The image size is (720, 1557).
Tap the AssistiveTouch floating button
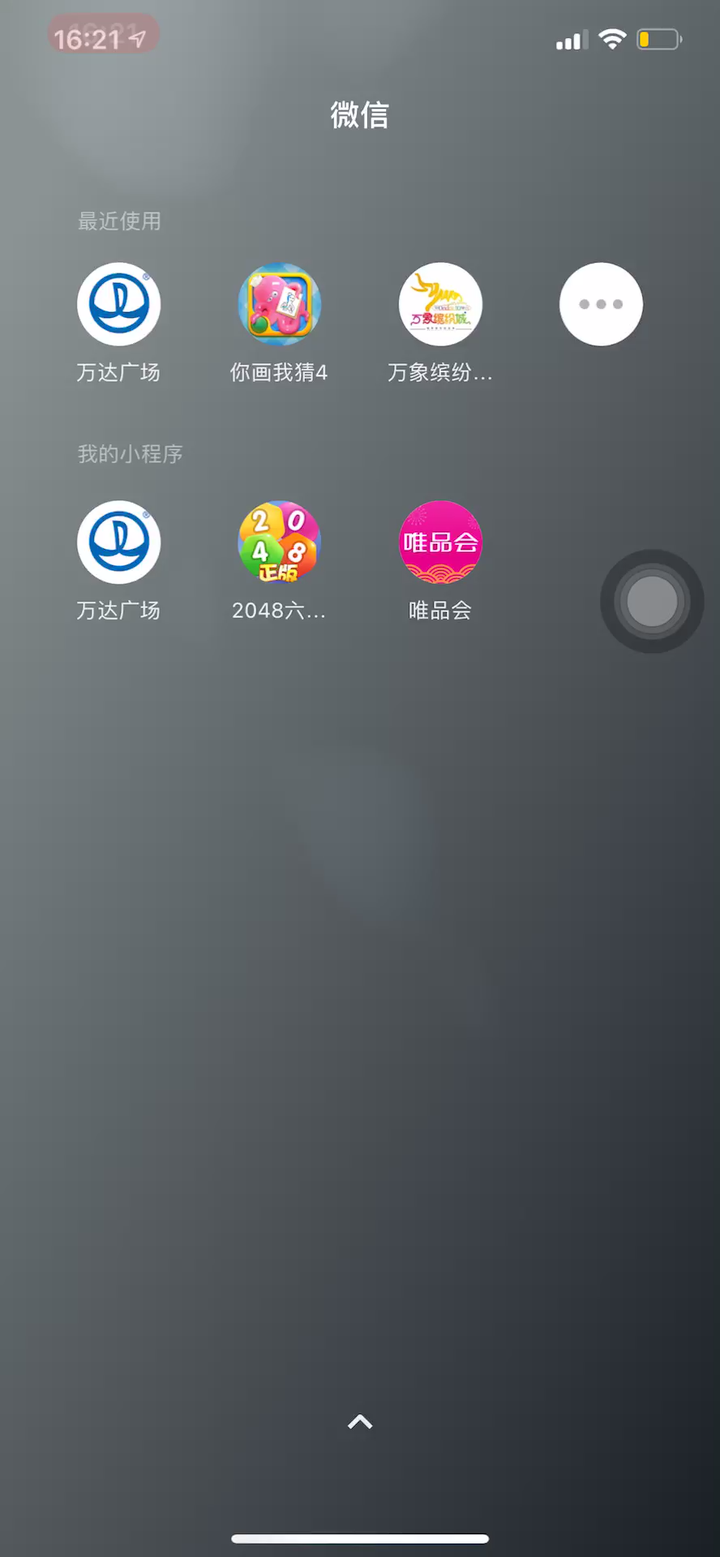652,601
